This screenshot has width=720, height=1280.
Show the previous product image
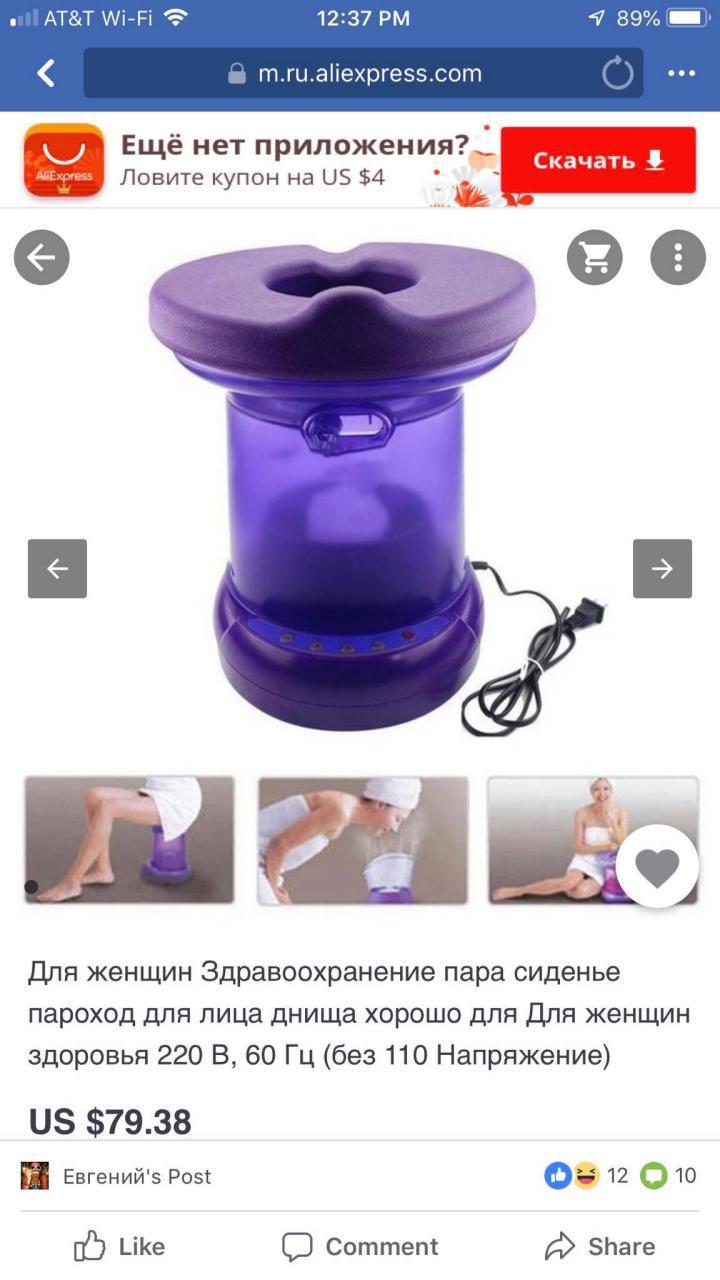57,568
